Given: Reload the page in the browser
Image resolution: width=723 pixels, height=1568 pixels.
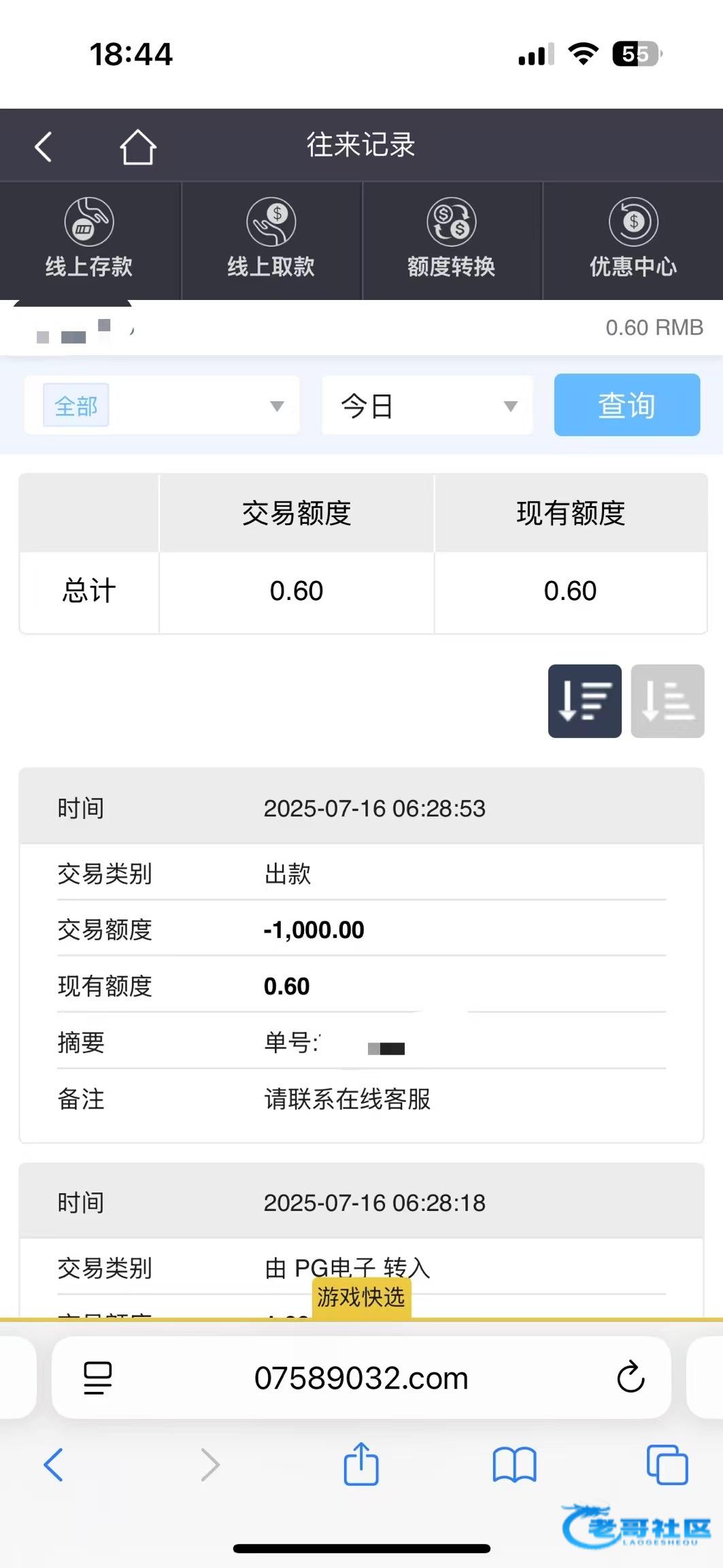Looking at the screenshot, I should (630, 1378).
